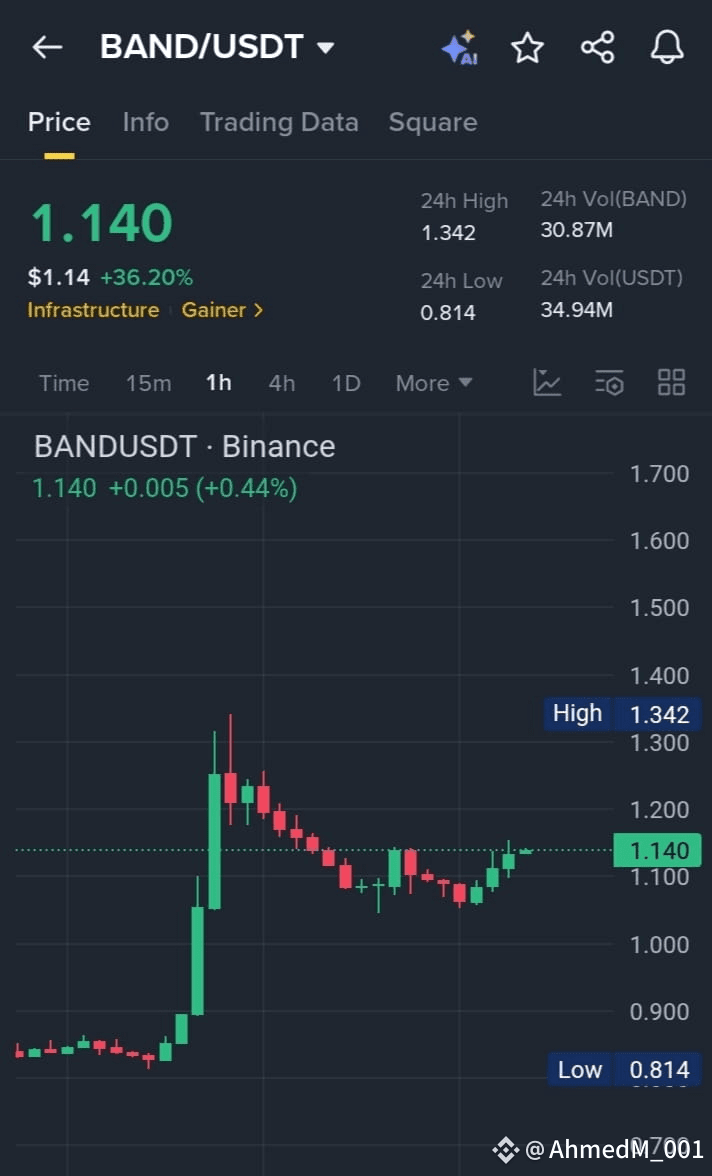The width and height of the screenshot is (712, 1176).
Task: Switch to the Trading Data tab
Action: coord(279,122)
